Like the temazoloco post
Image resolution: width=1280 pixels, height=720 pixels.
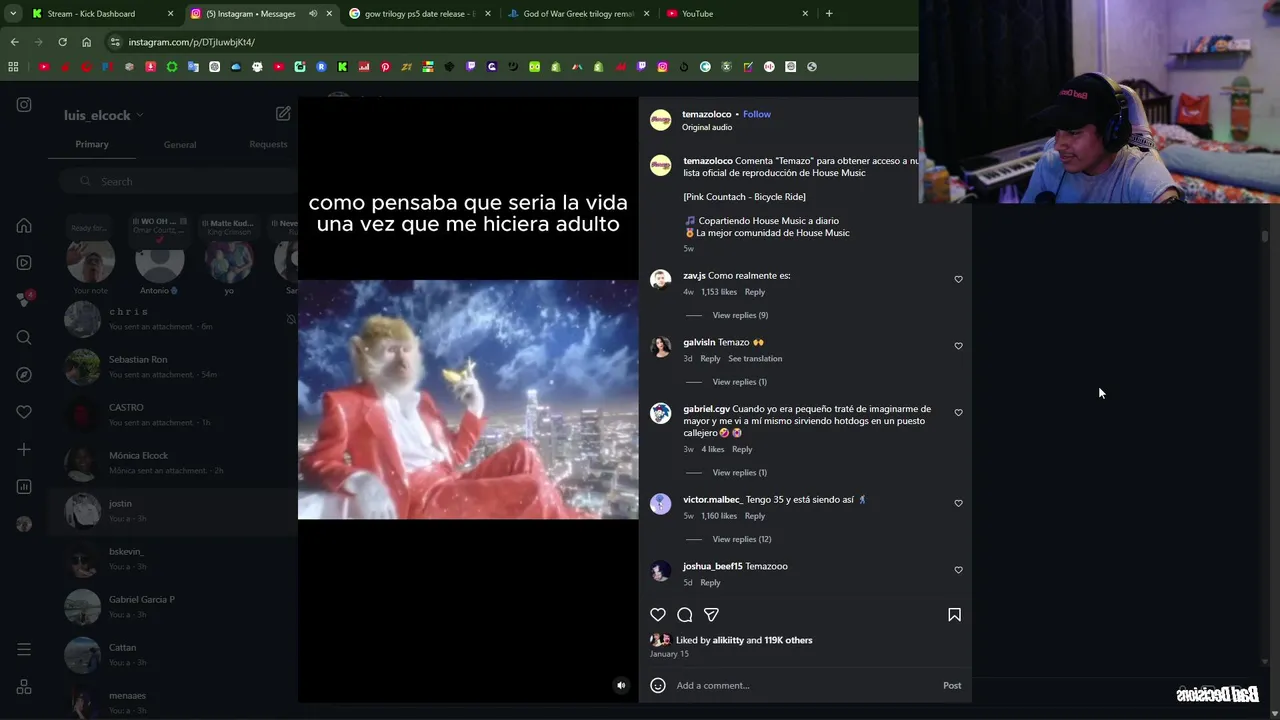coord(658,615)
